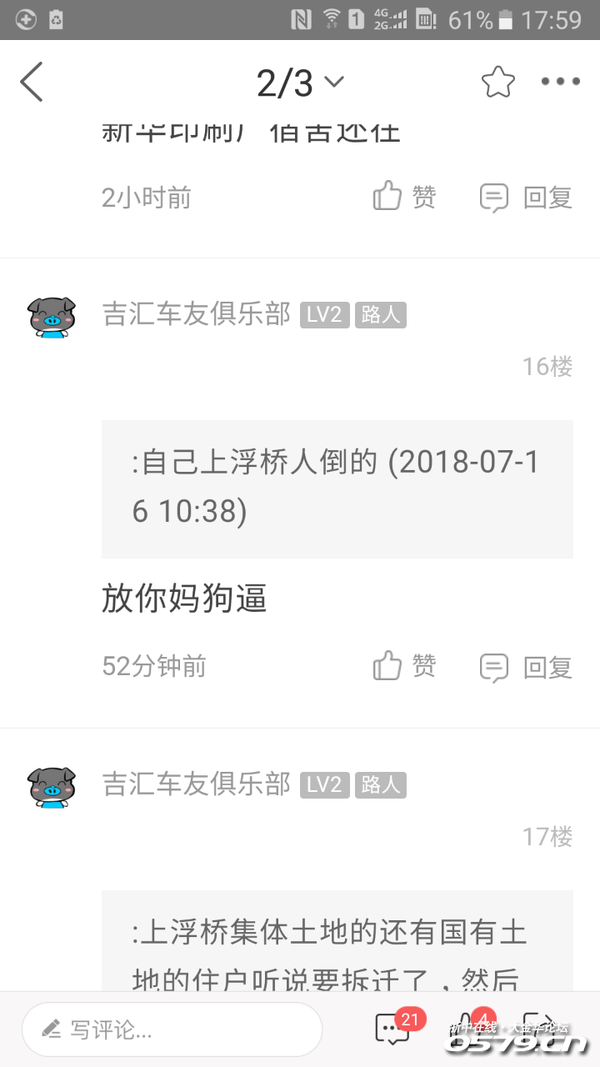The image size is (600, 1067).
Task: Like the 16楼 comment posted 52分钟前
Action: pyautogui.click(x=405, y=666)
